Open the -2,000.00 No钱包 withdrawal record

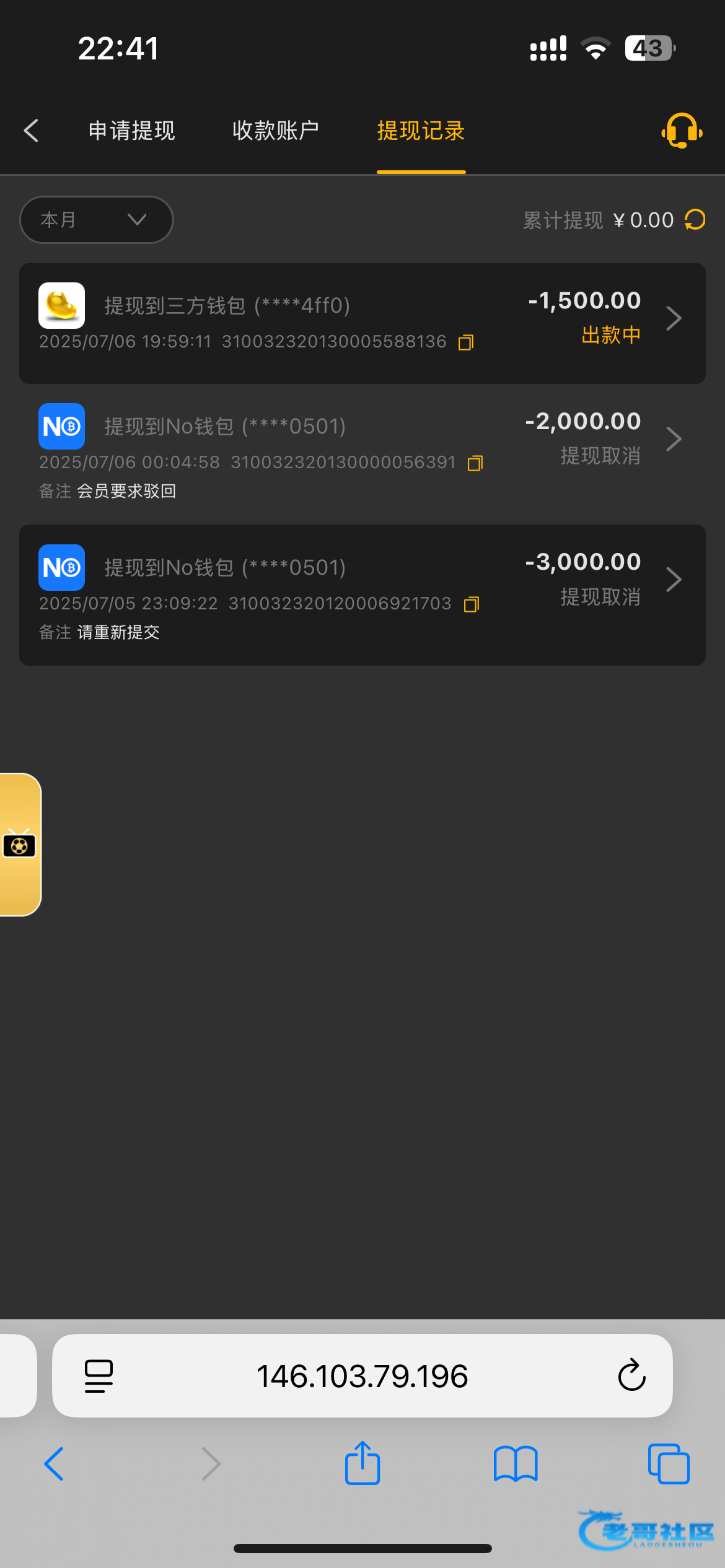[x=673, y=440]
